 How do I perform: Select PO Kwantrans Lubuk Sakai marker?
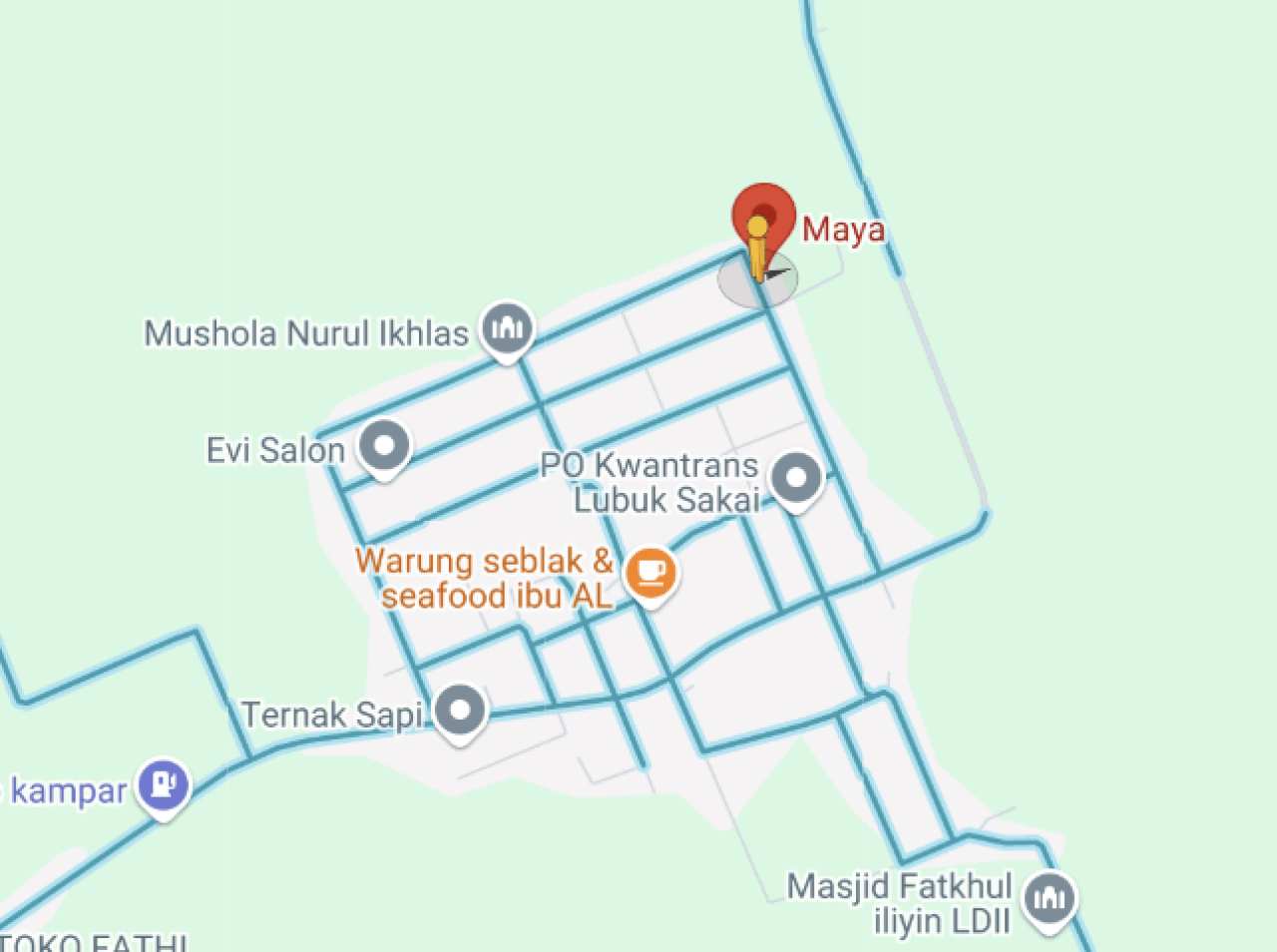796,477
